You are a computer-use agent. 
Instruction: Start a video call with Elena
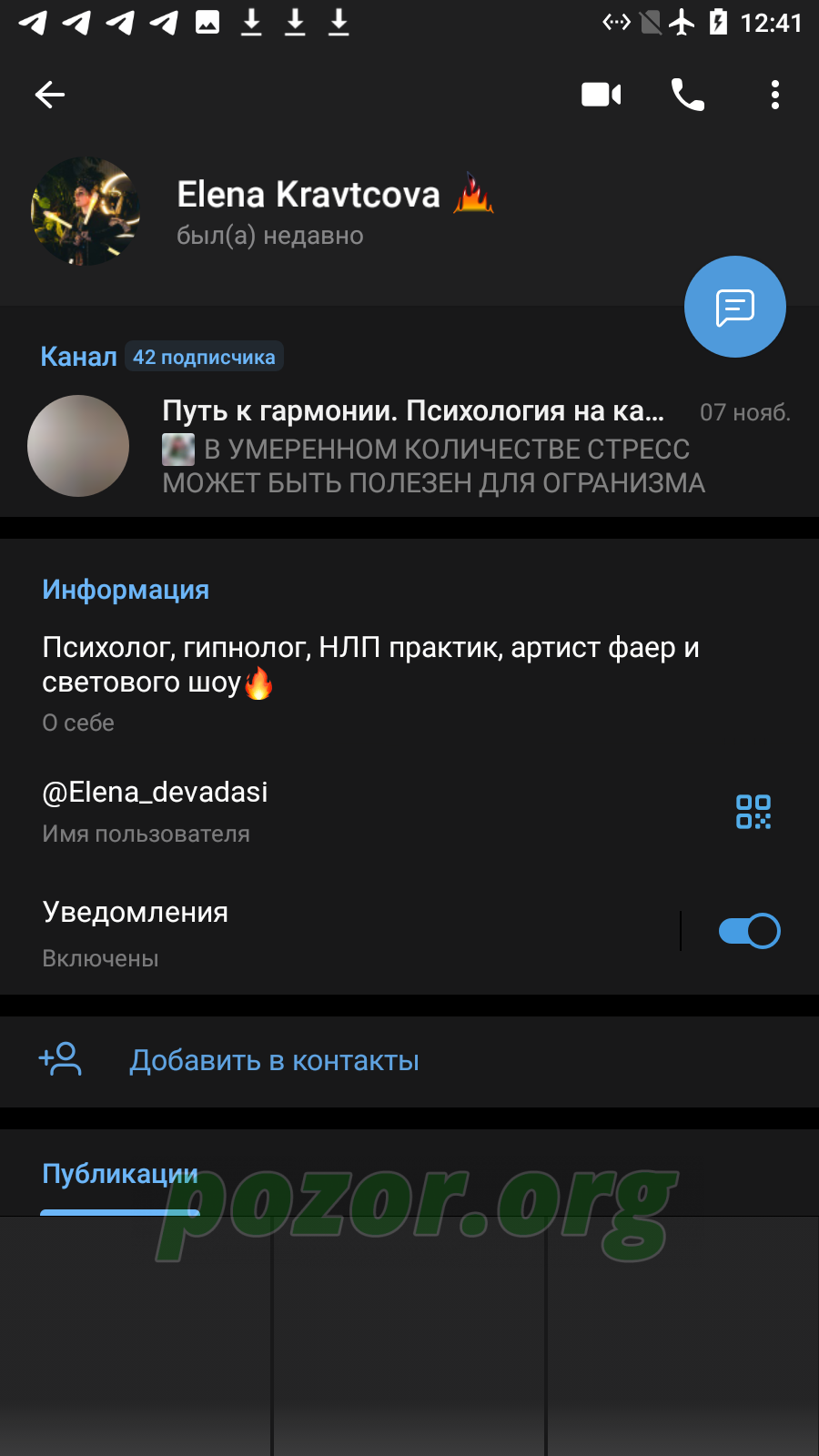[602, 95]
